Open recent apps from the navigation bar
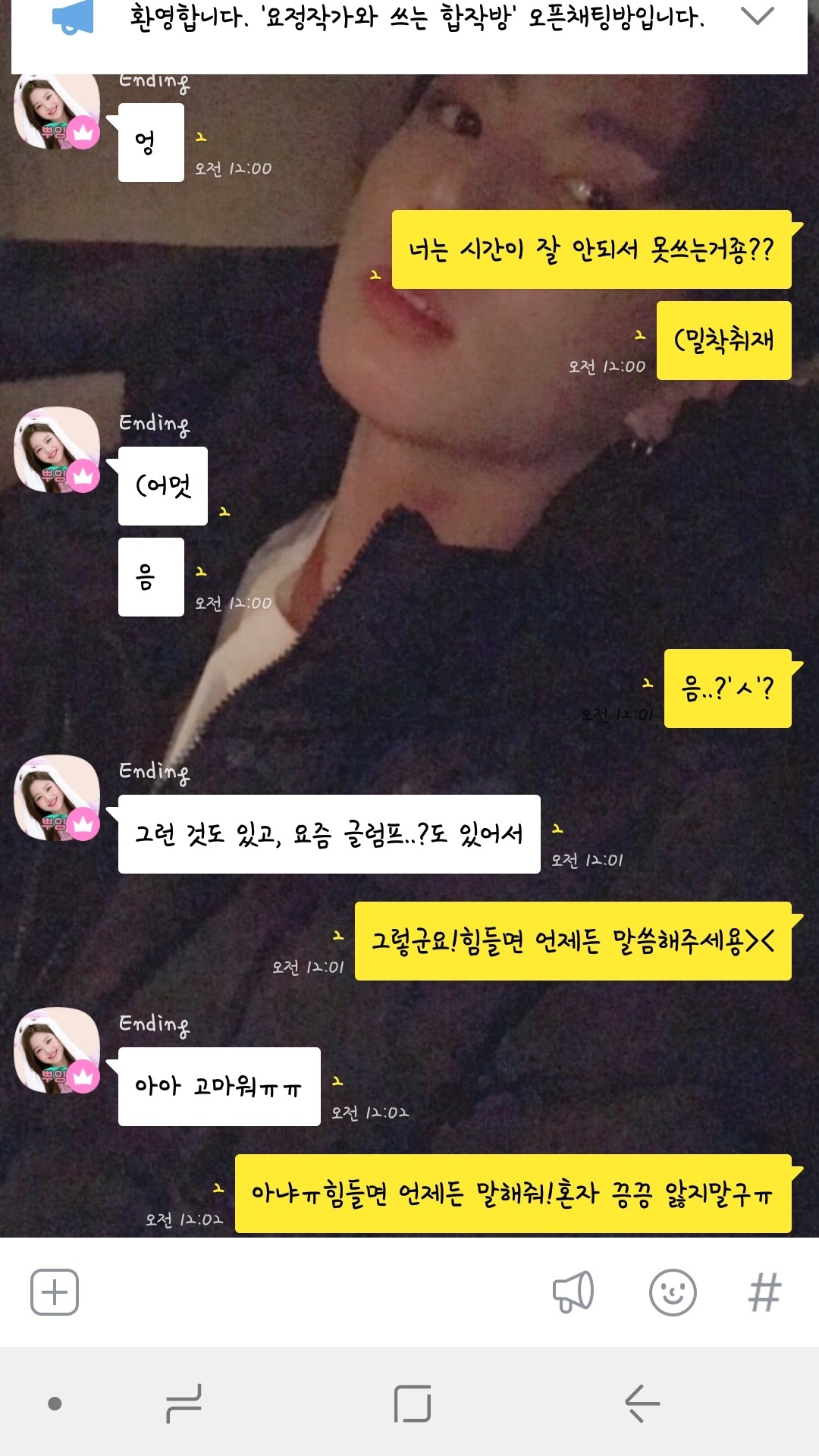819x1456 pixels. coord(184,1403)
